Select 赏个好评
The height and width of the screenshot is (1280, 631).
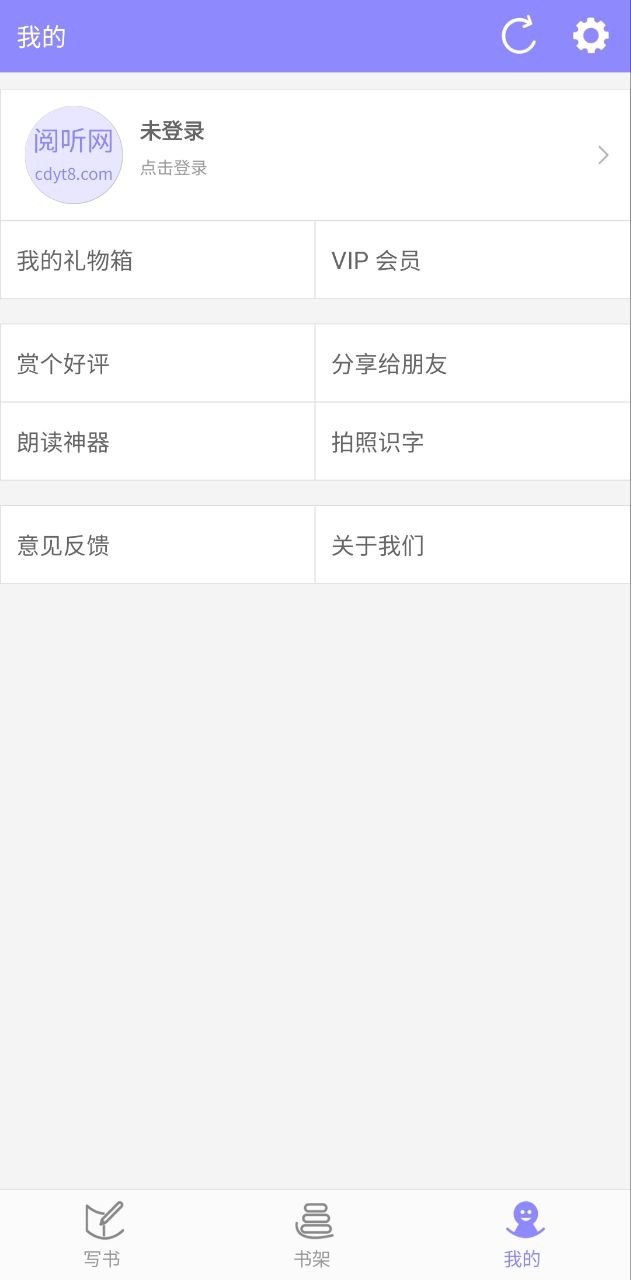point(158,363)
